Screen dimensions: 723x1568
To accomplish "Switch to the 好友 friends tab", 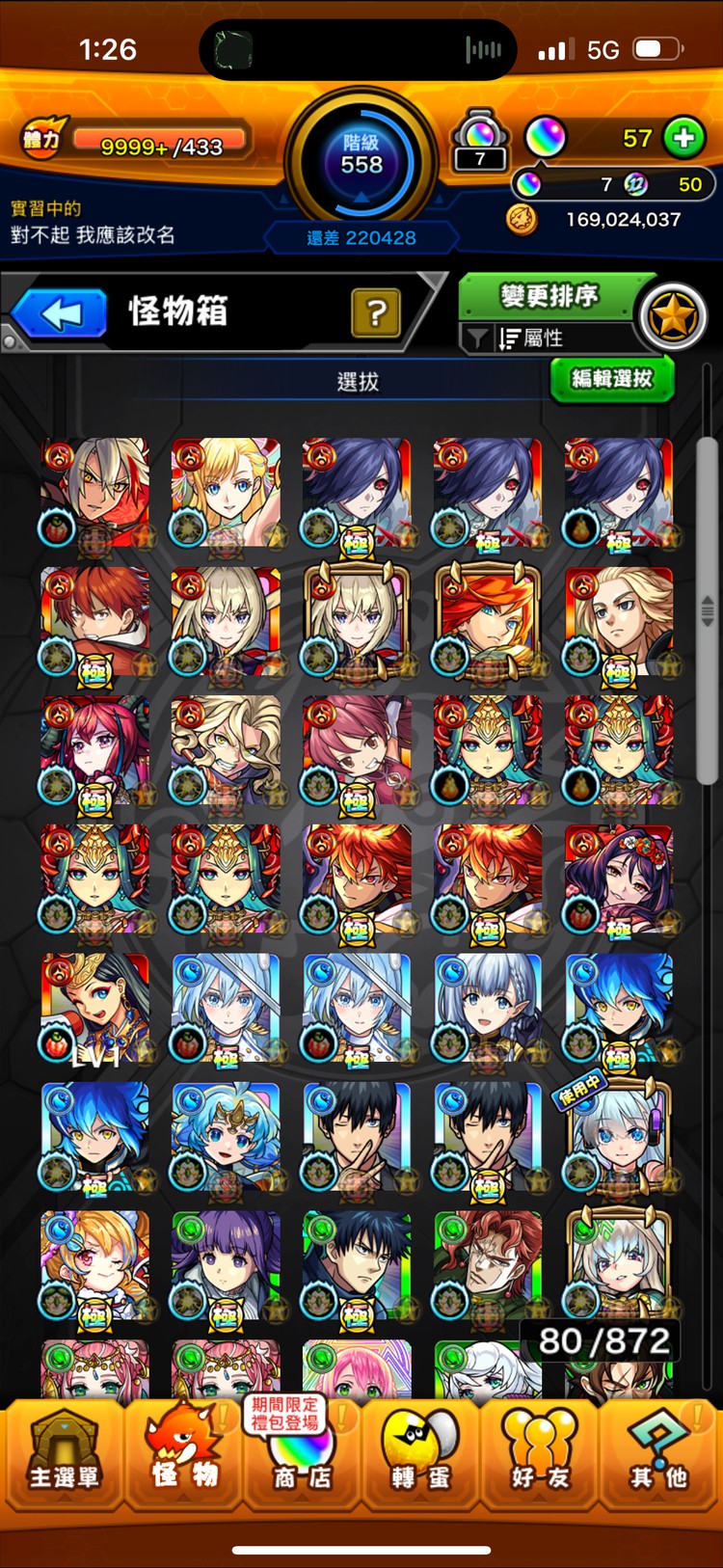I will click(540, 1456).
